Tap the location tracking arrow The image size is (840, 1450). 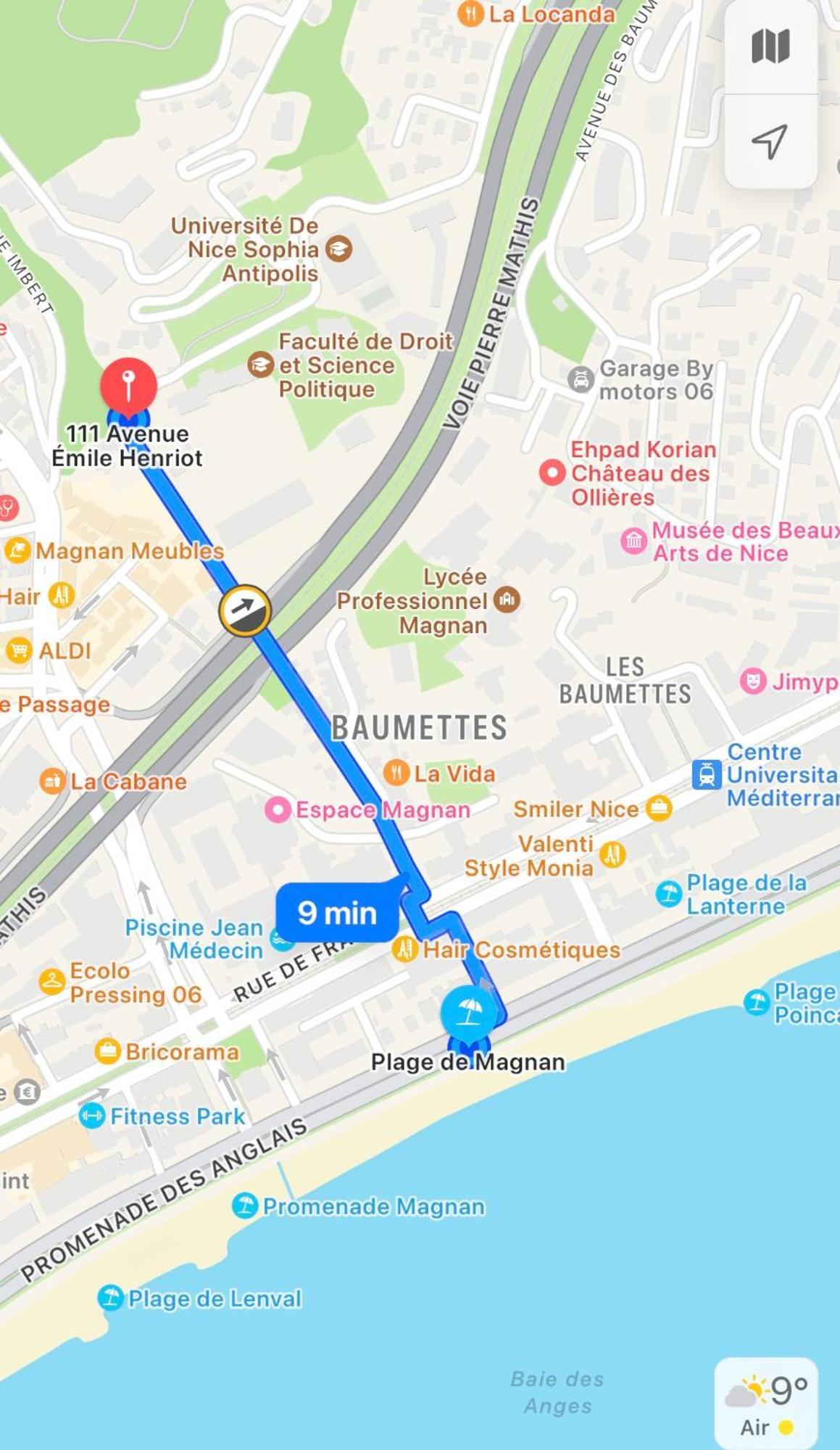(770, 141)
